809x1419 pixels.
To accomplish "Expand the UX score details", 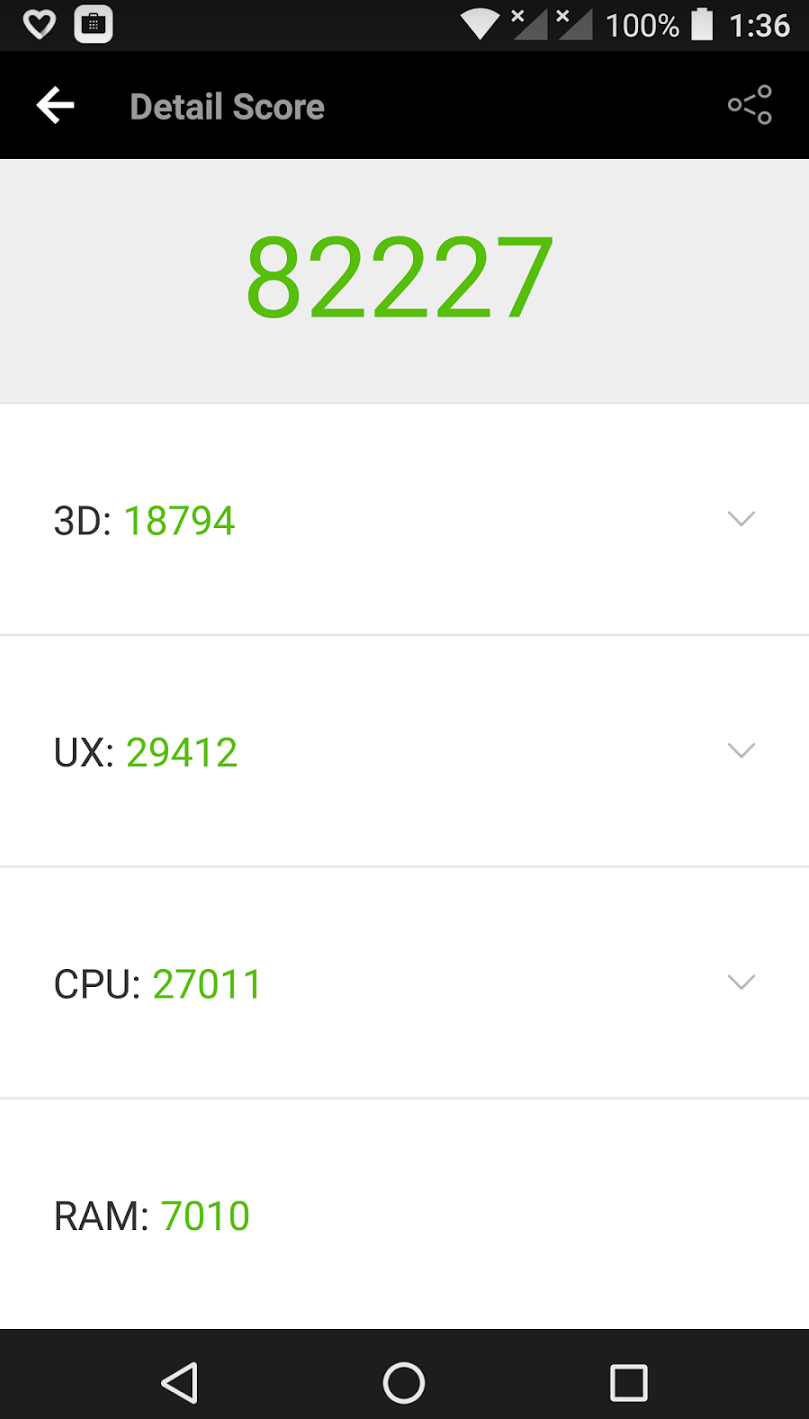I will (x=741, y=751).
